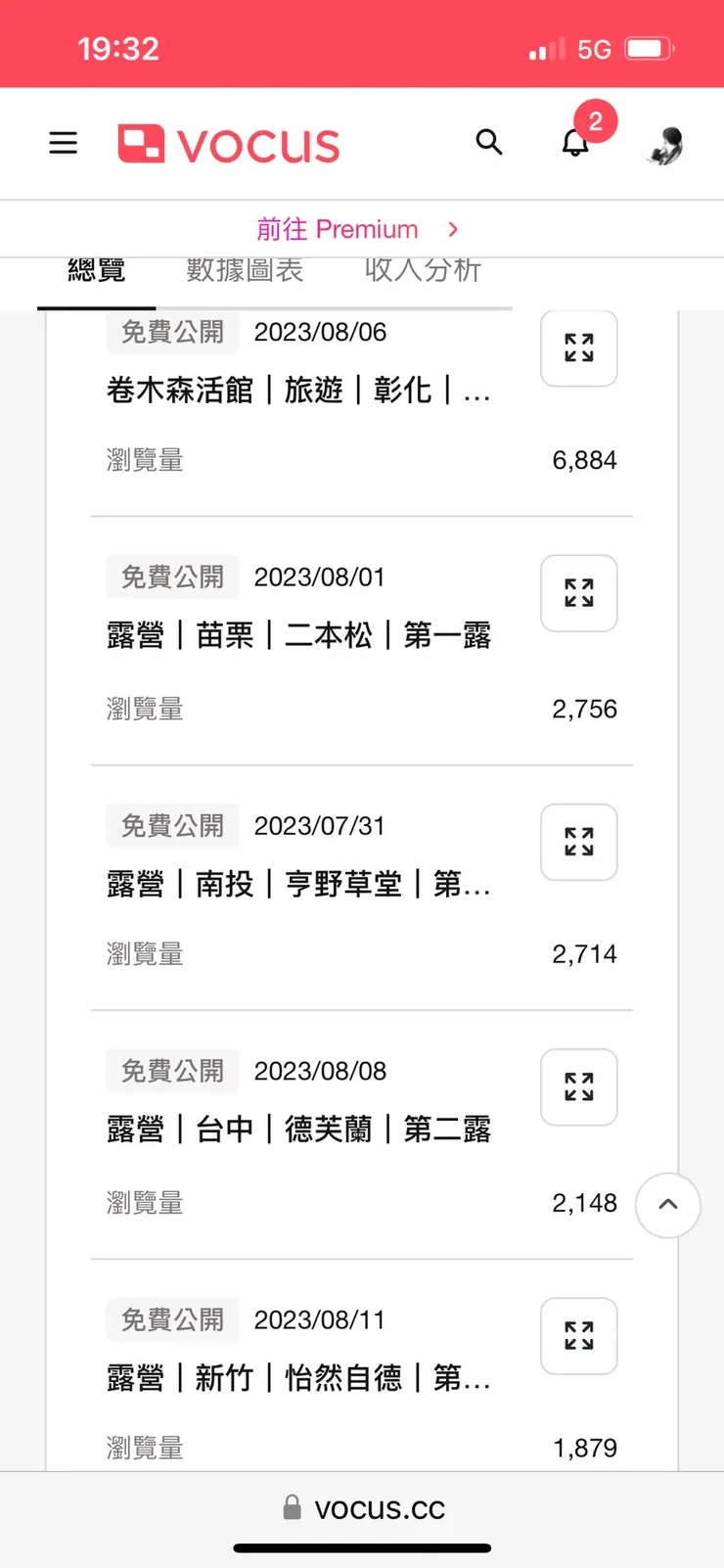Screen dimensions: 724x1568
Task: Expand the 露營｜台中｜德芙蘭 article stats view
Action: pyautogui.click(x=578, y=1087)
